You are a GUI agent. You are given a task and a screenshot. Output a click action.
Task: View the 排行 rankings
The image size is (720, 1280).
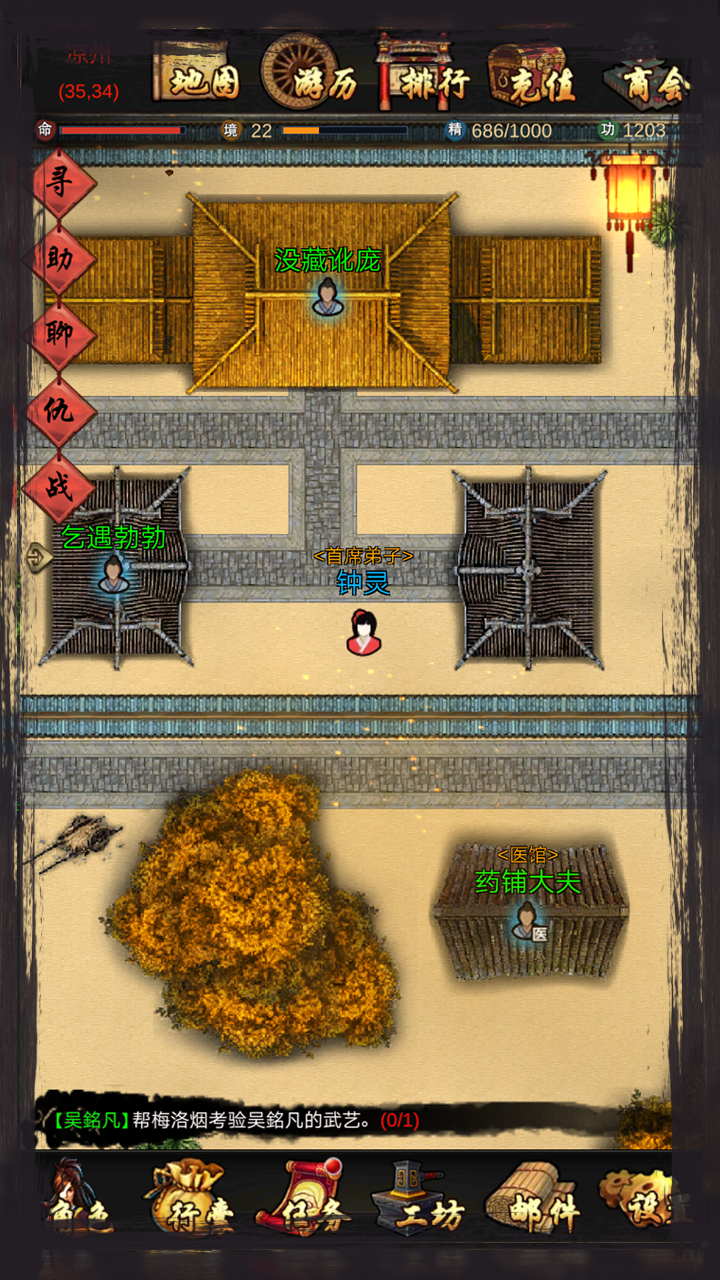pyautogui.click(x=426, y=75)
